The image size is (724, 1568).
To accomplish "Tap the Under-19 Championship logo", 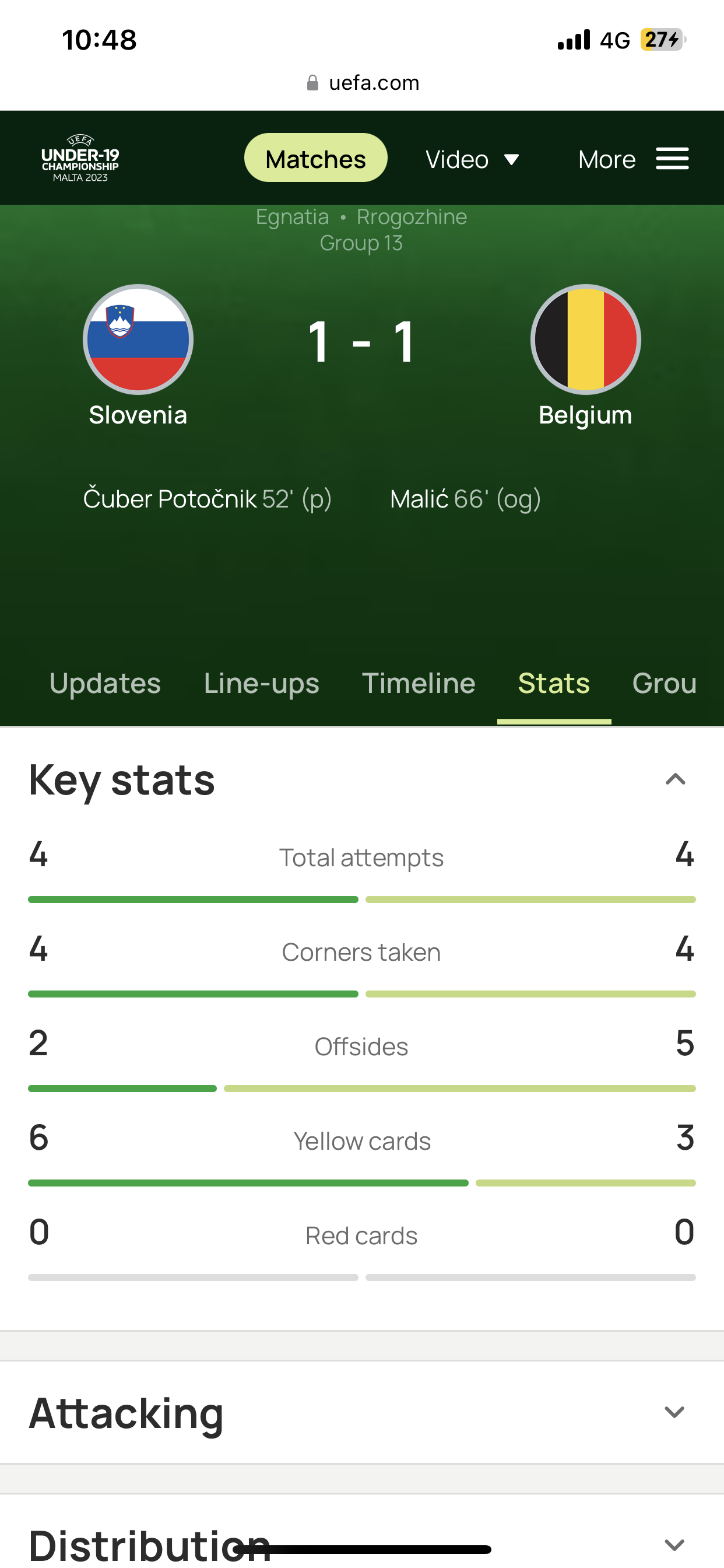I will (x=80, y=158).
